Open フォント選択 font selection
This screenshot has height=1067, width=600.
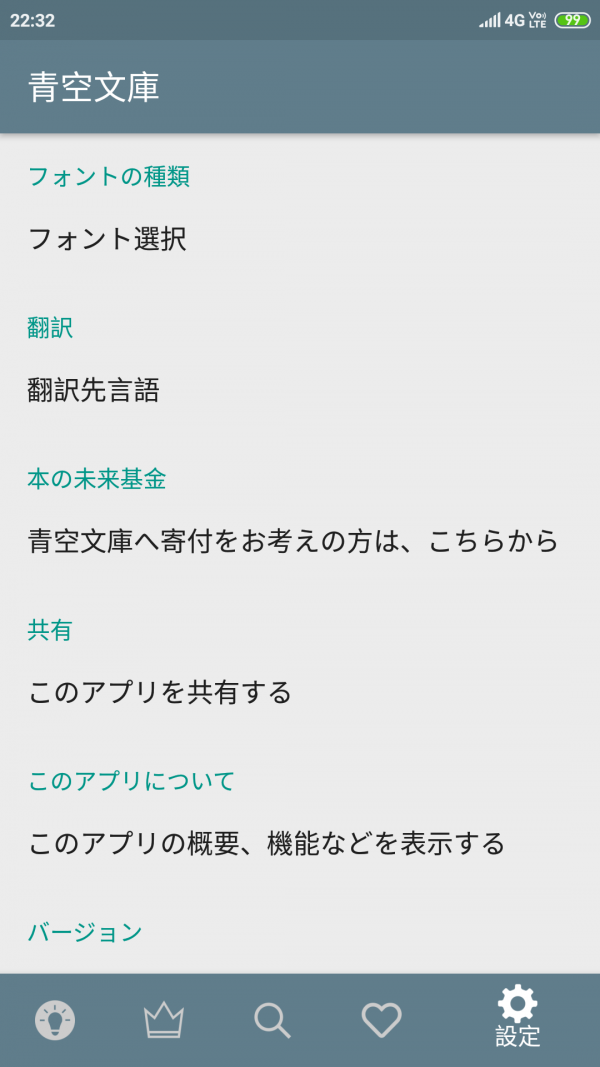[107, 239]
